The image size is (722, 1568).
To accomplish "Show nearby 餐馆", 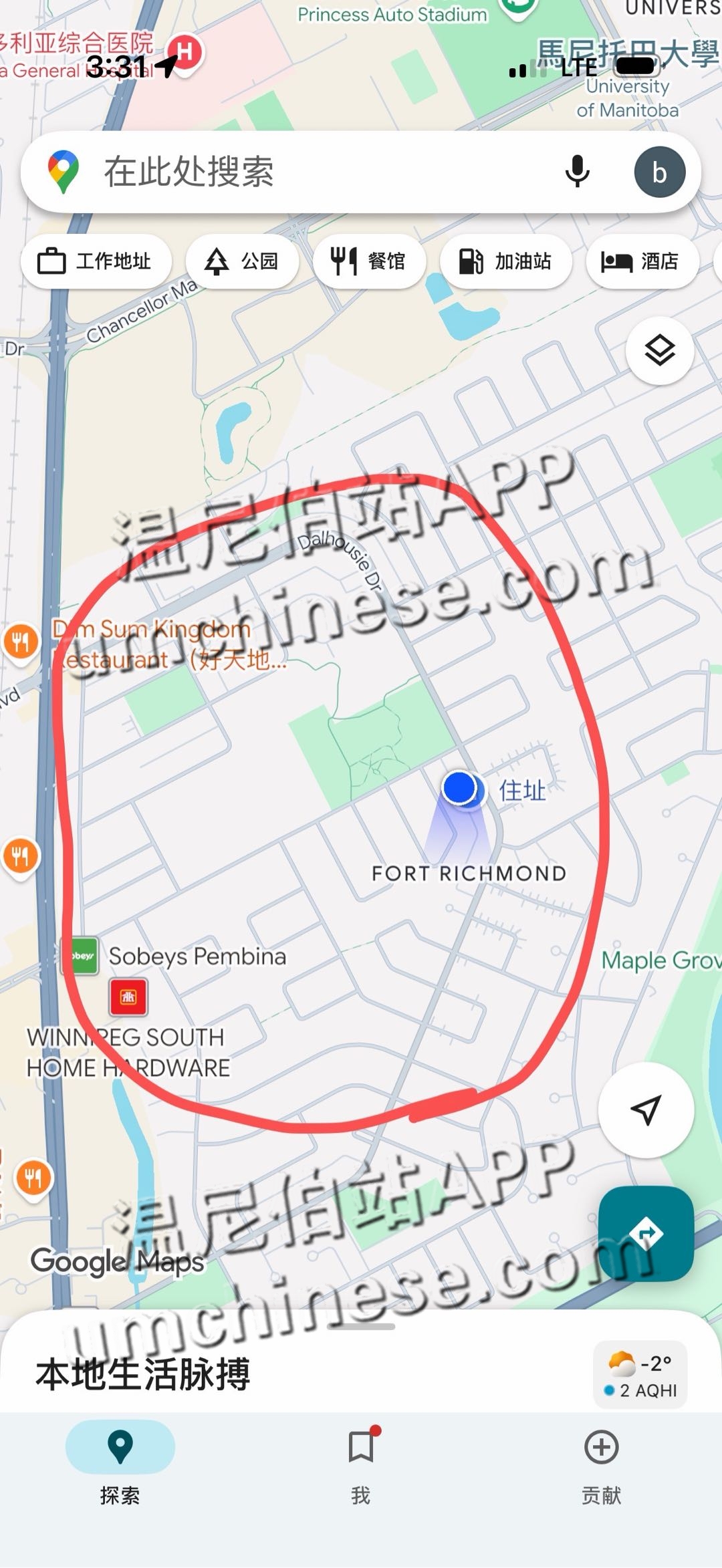I will tap(369, 261).
